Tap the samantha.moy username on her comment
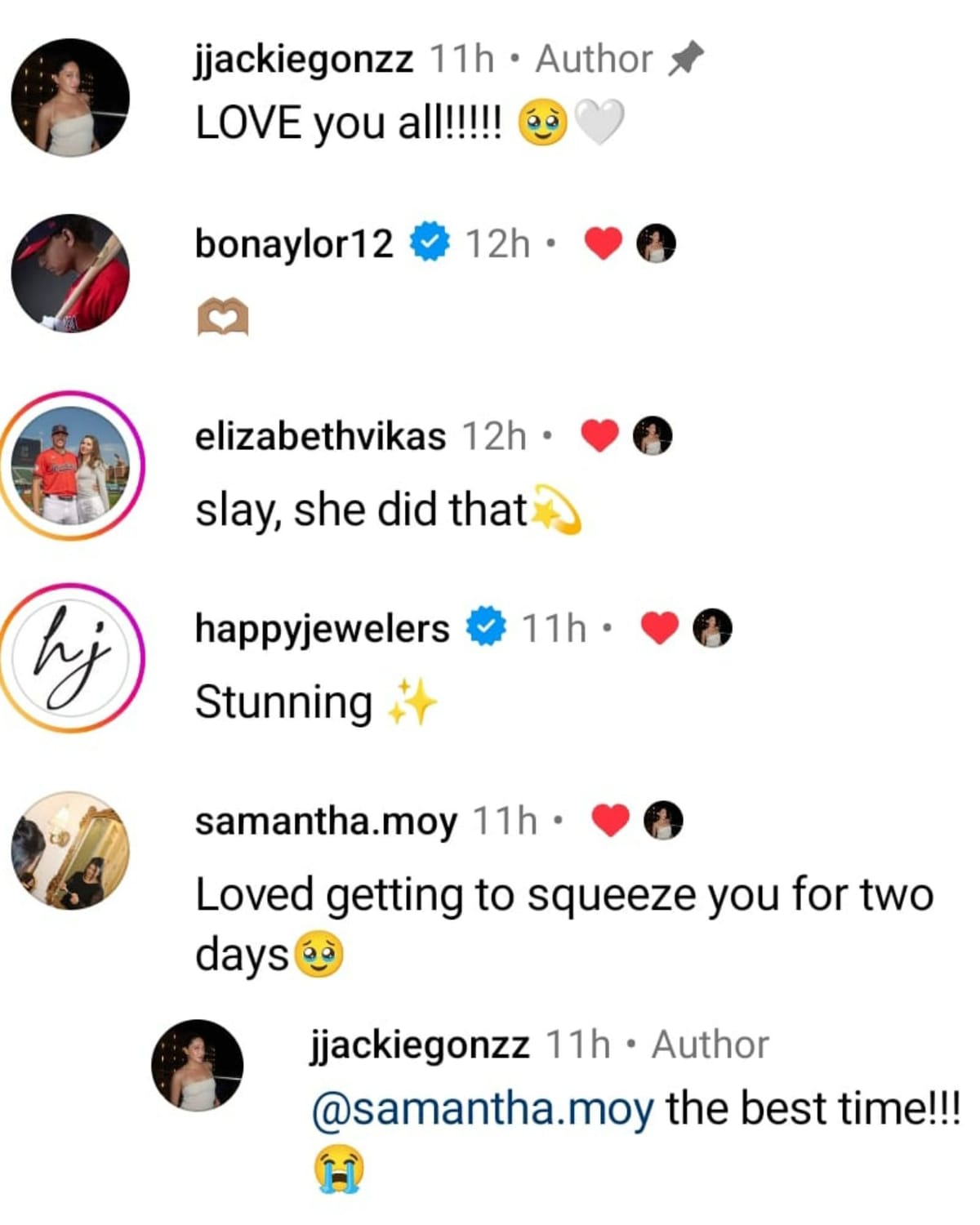Viewport: 980px width, 1225px height. (325, 821)
